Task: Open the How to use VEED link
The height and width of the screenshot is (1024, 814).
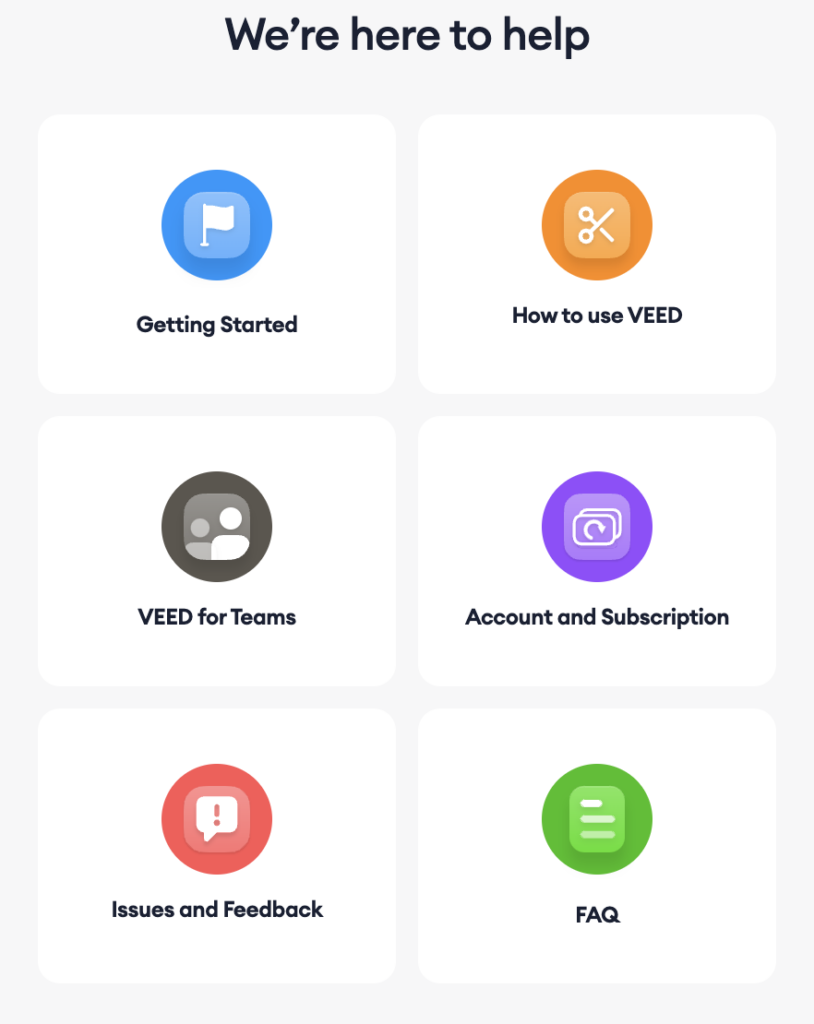Action: (596, 315)
